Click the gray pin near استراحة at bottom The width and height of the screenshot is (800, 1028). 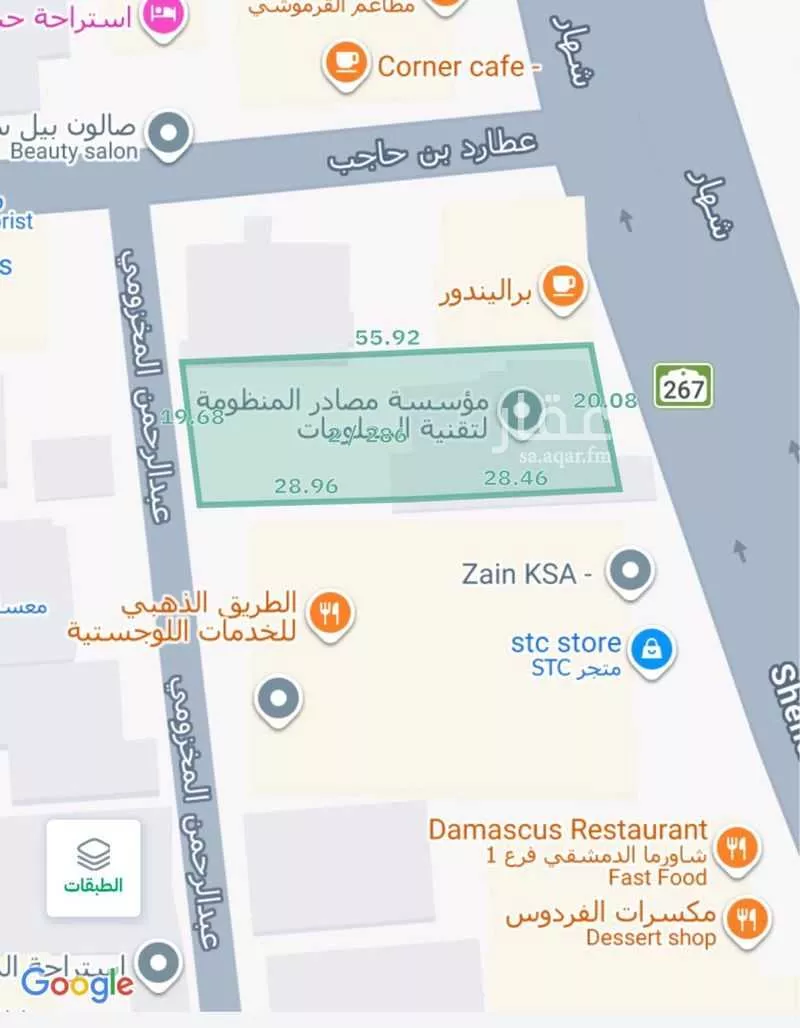pyautogui.click(x=156, y=961)
